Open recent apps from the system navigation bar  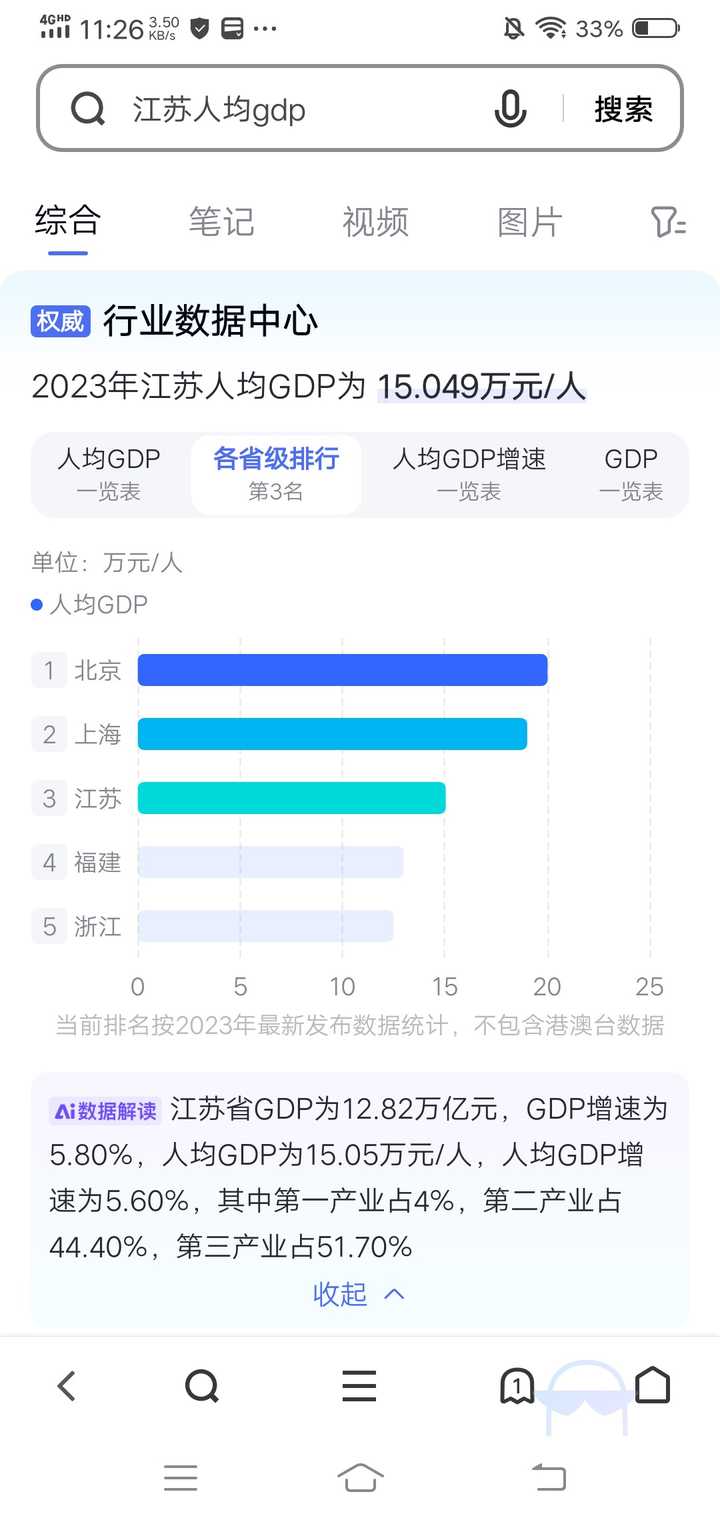pyautogui.click(x=181, y=1477)
